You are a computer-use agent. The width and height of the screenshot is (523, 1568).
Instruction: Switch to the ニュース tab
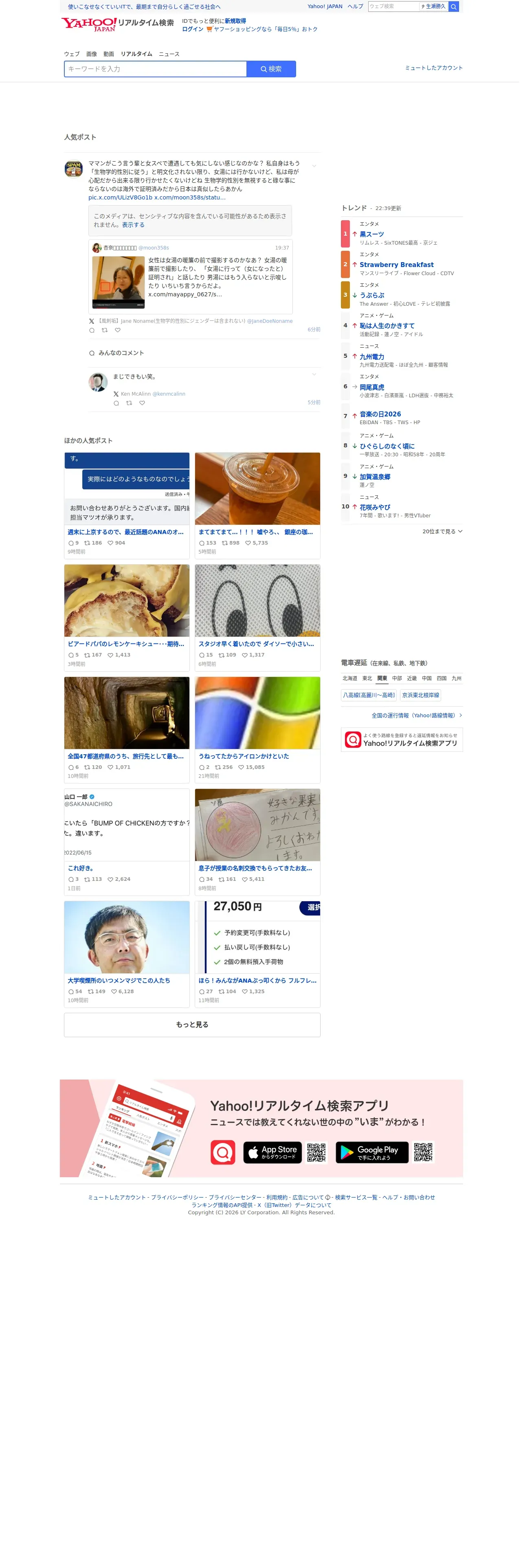tap(171, 54)
